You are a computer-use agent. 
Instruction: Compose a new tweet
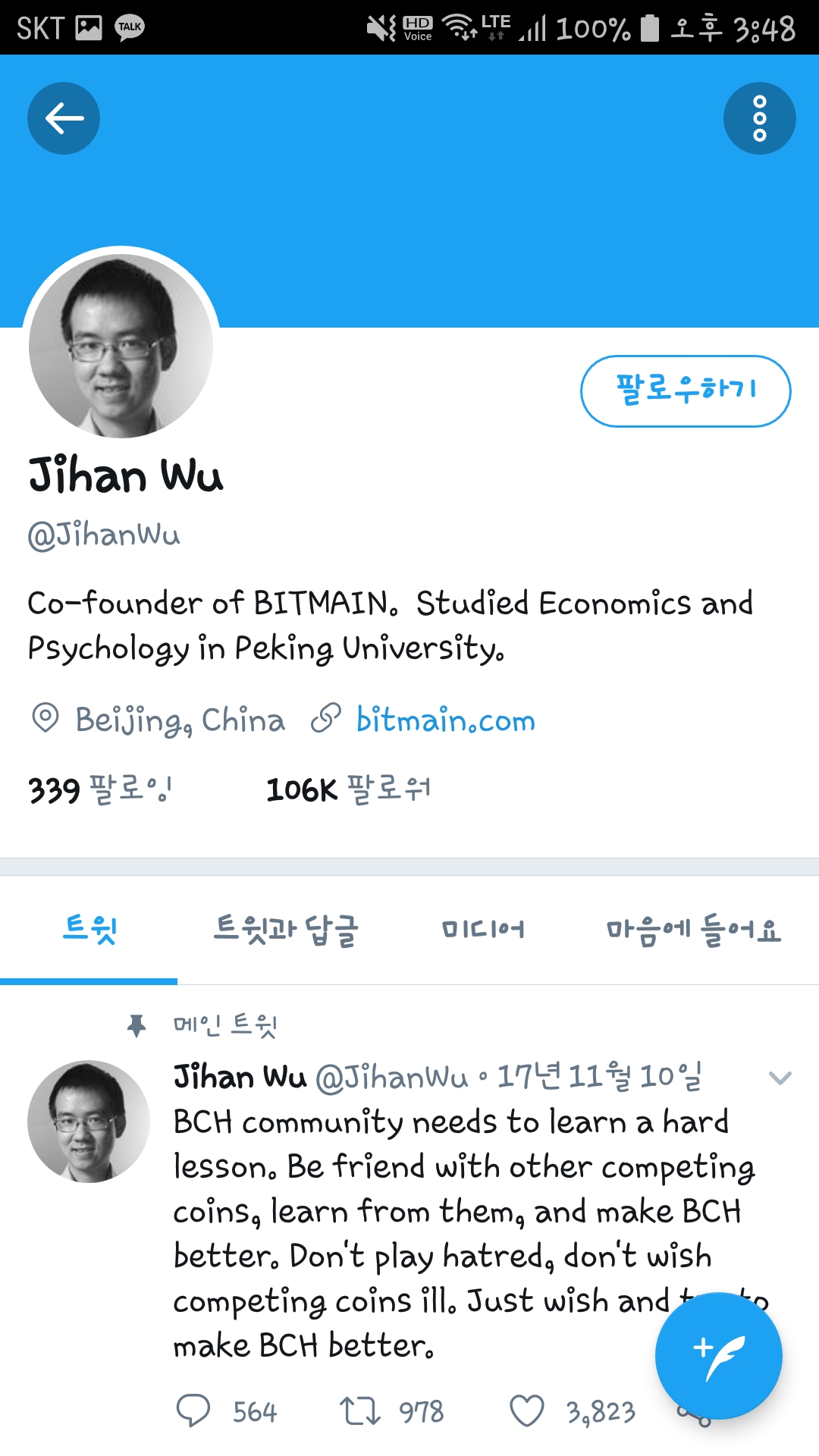(x=718, y=1355)
